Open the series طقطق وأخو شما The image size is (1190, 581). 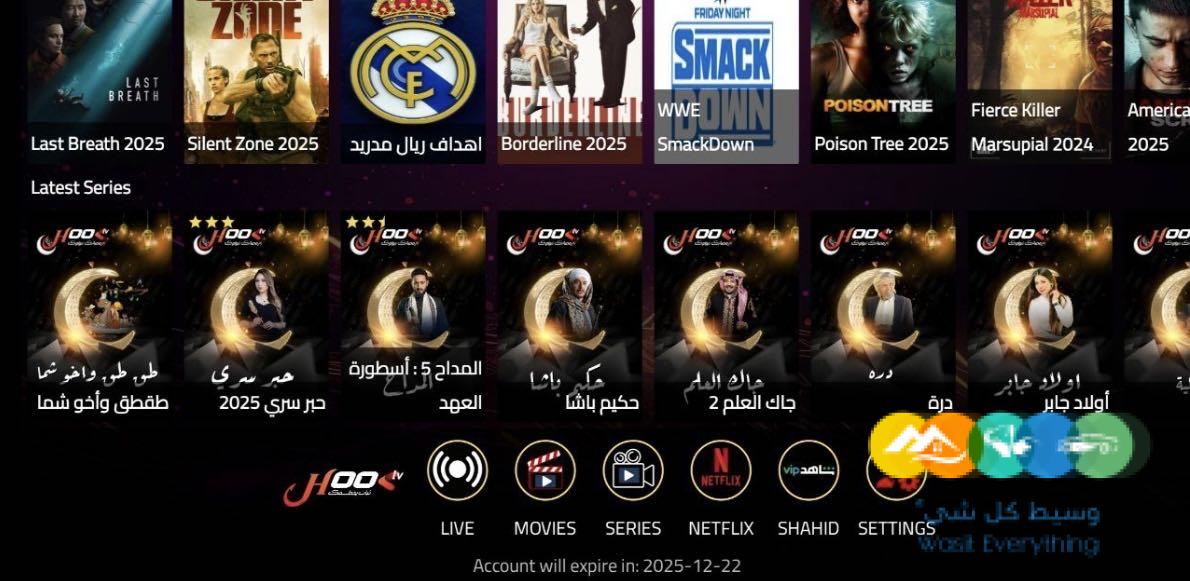click(99, 310)
